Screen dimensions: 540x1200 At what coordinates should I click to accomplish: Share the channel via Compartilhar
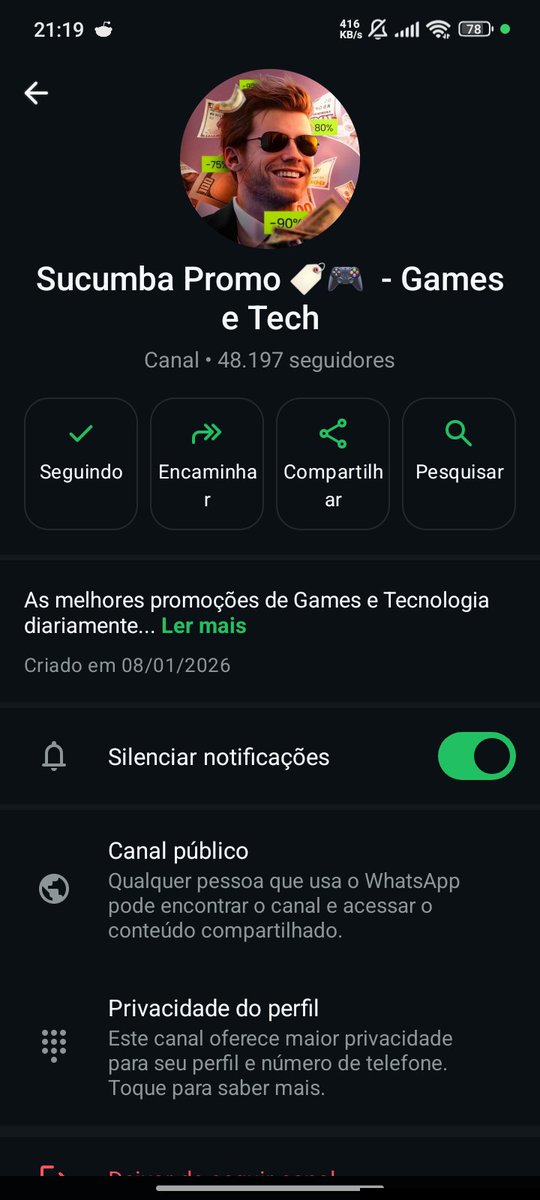tap(333, 463)
